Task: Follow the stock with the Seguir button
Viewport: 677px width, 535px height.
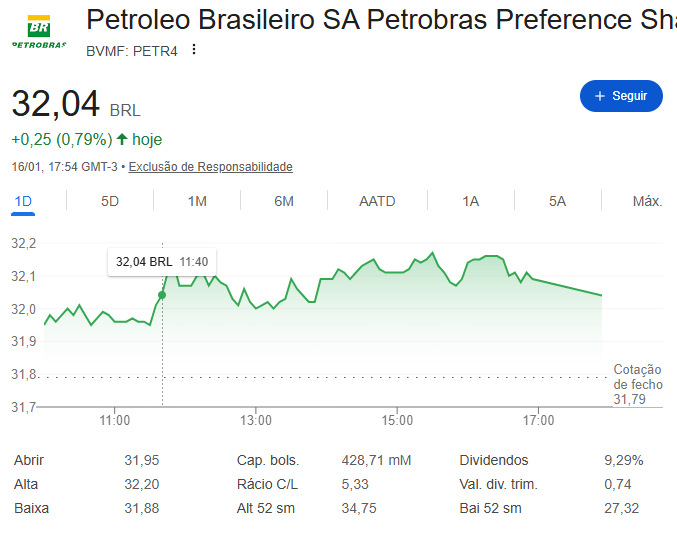Action: click(621, 96)
